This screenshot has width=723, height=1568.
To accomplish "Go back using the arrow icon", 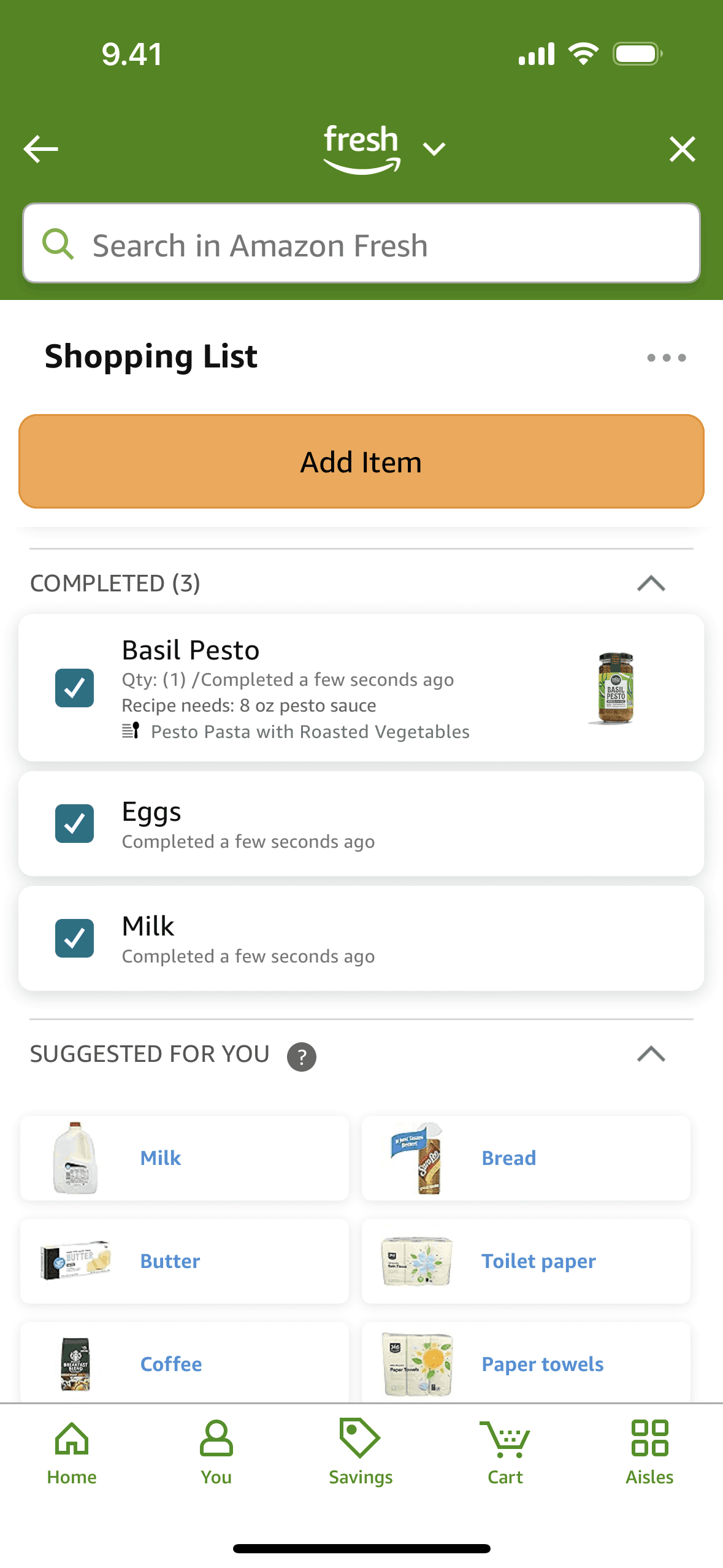I will 40,149.
